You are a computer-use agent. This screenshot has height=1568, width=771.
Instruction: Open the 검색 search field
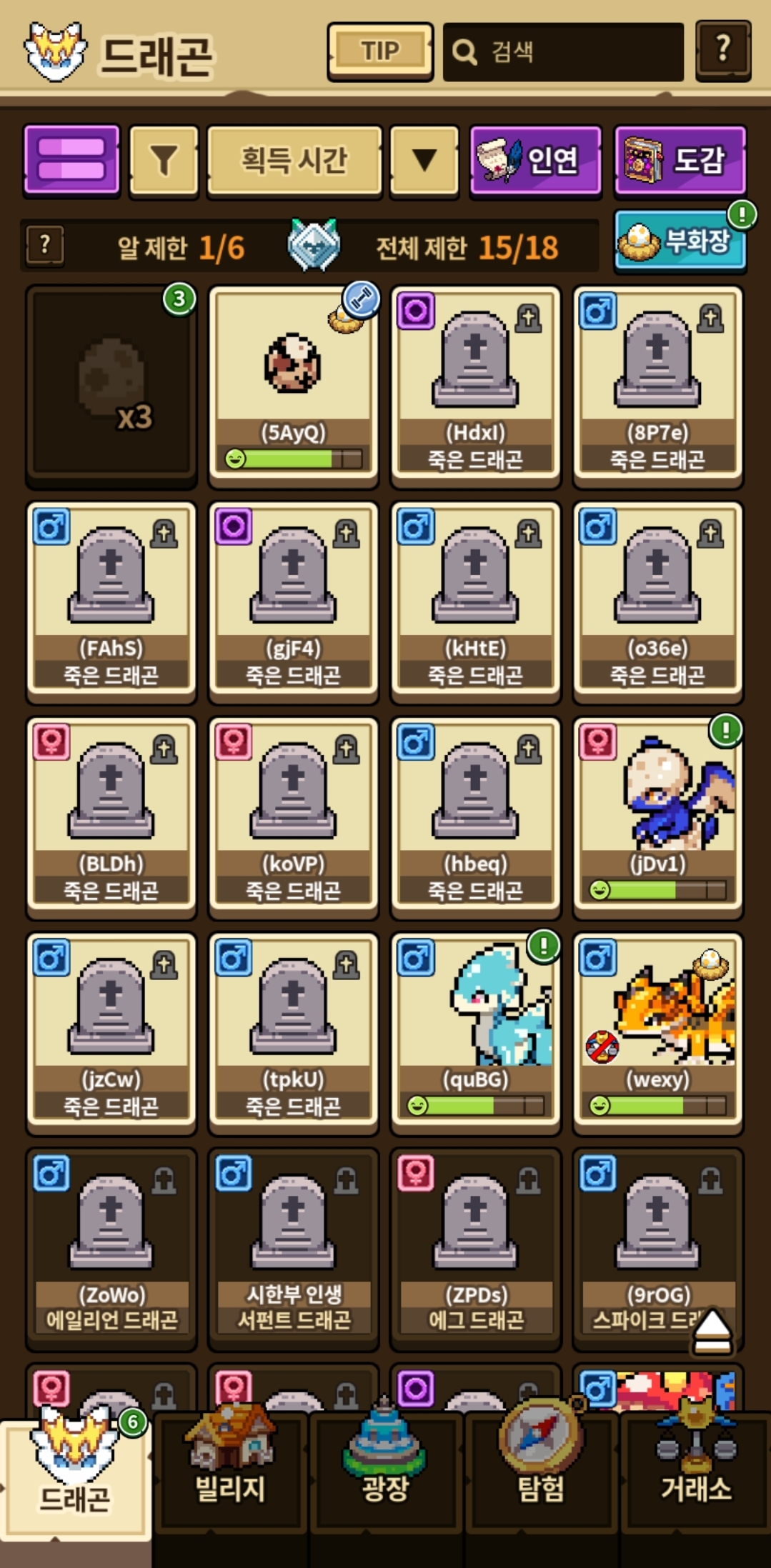(563, 51)
